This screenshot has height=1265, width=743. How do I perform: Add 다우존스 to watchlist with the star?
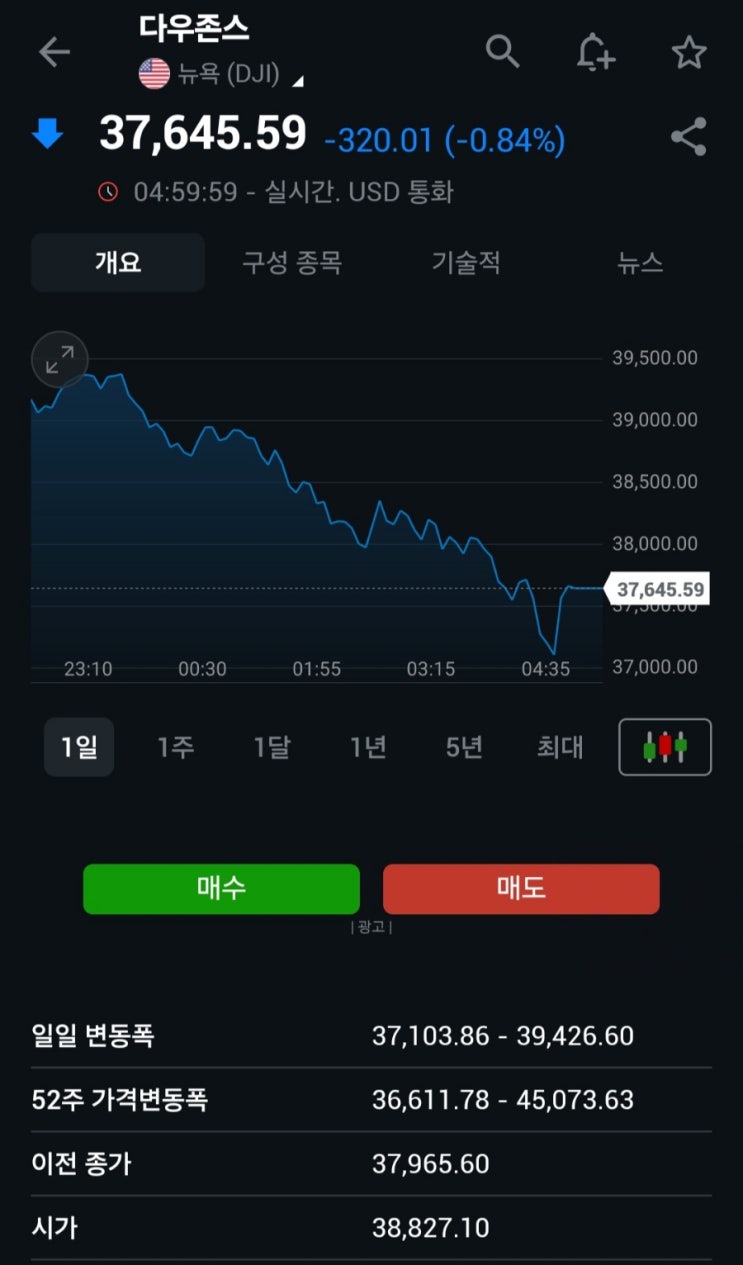click(x=689, y=52)
